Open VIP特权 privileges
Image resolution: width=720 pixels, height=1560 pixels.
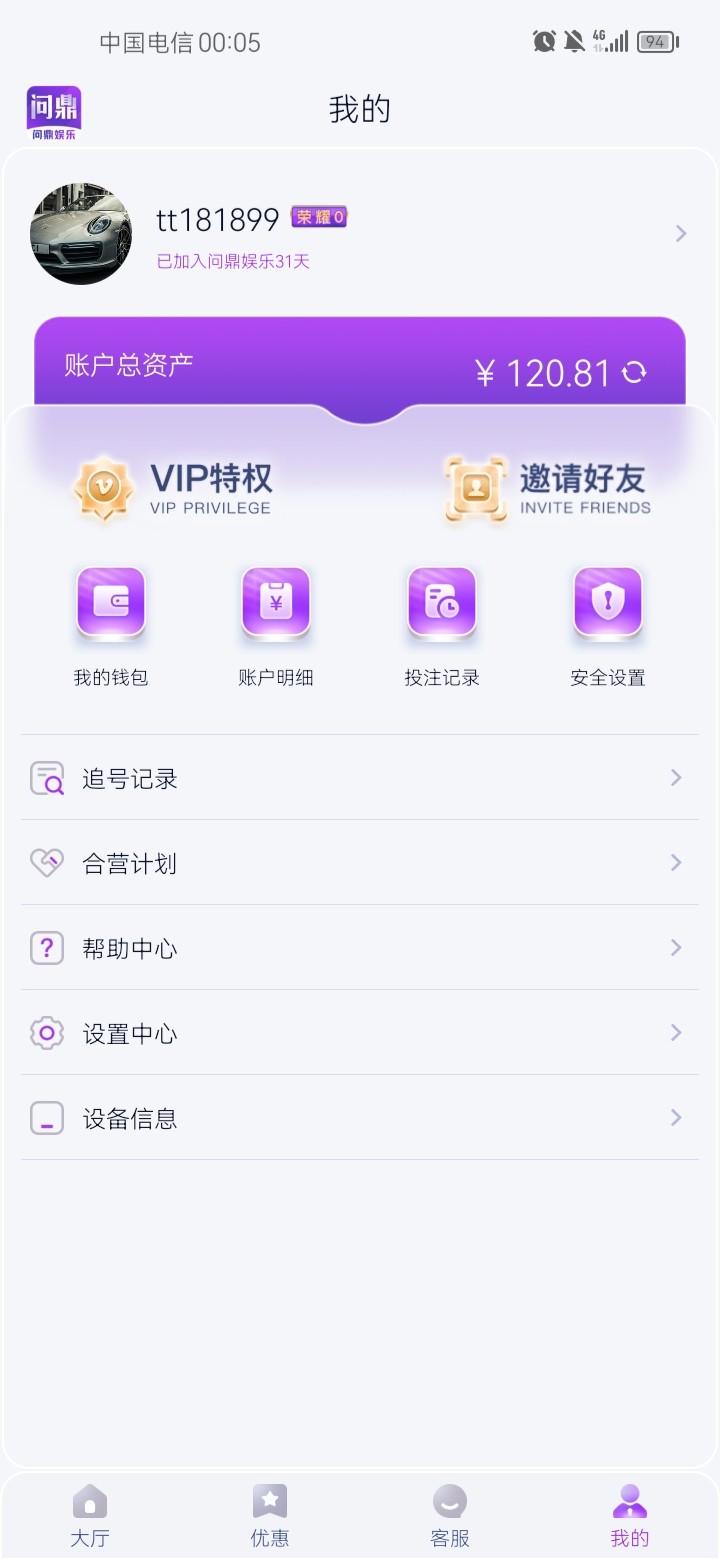[x=173, y=488]
